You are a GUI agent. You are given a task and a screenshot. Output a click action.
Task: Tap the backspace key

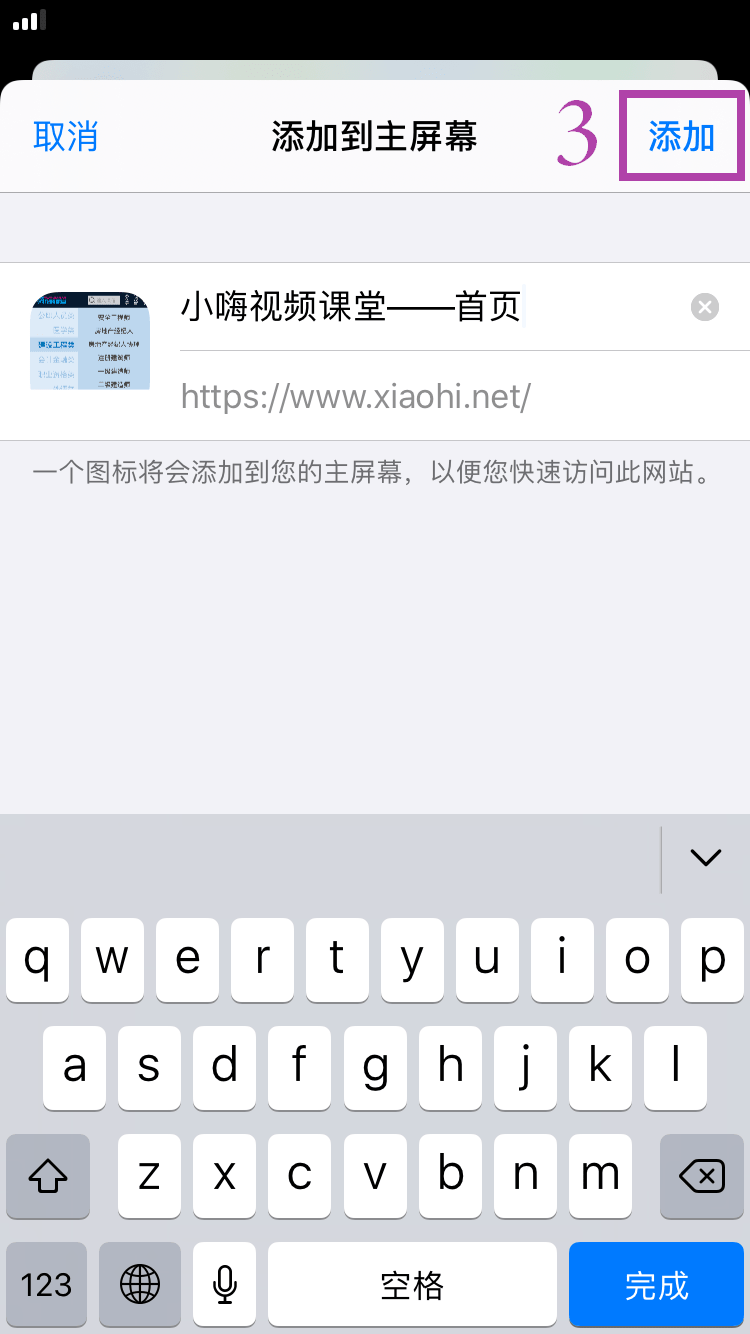[702, 1176]
